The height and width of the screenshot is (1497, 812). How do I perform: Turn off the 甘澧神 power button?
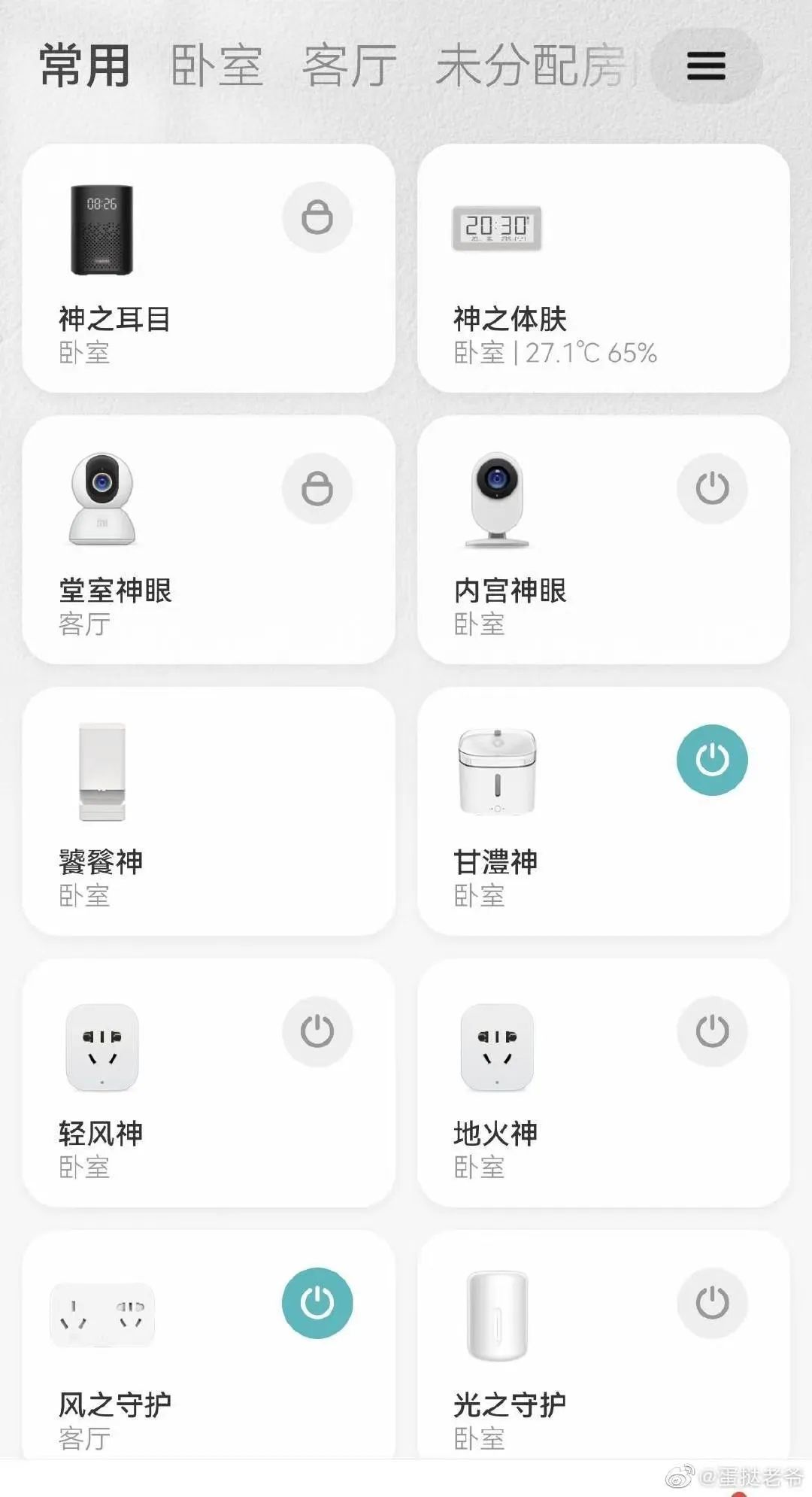pos(712,760)
